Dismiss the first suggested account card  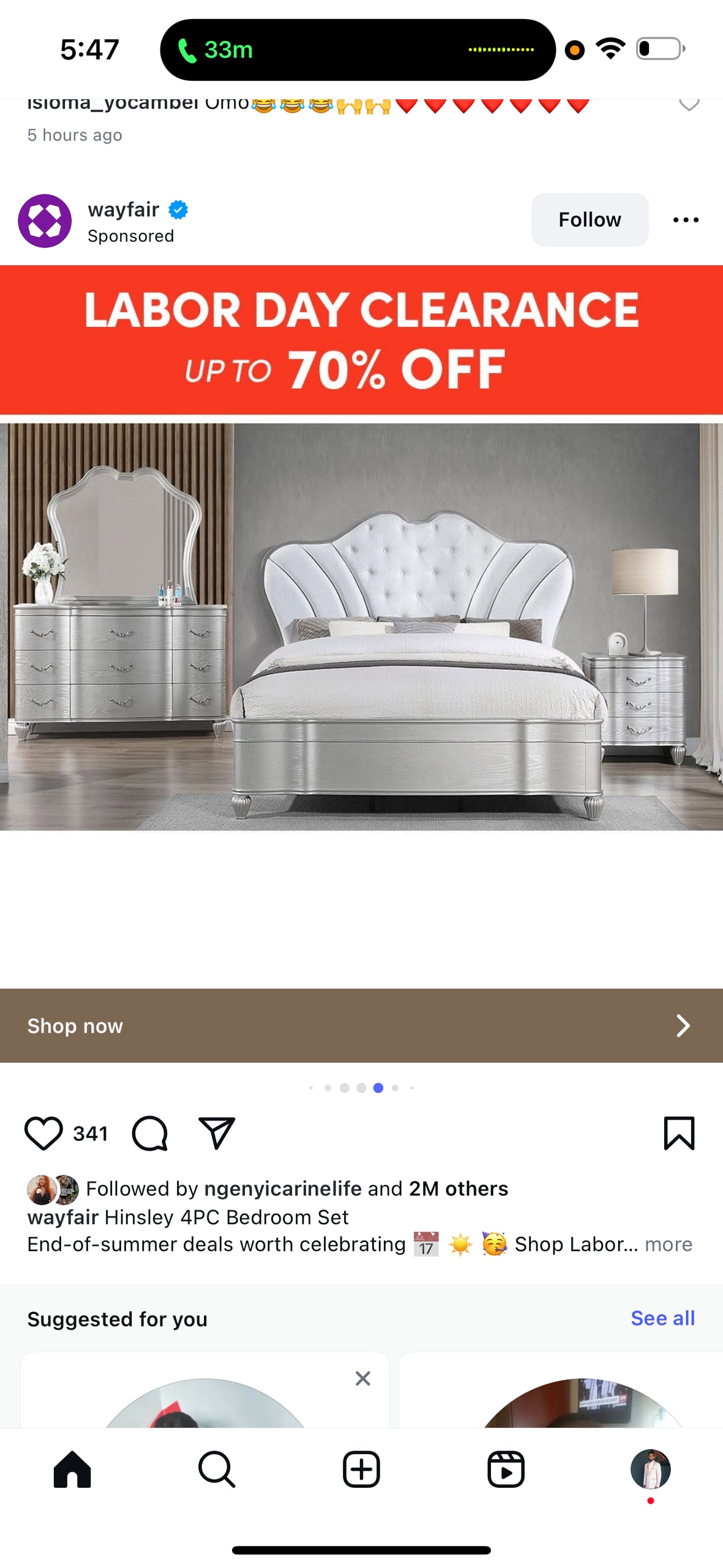tap(362, 1378)
